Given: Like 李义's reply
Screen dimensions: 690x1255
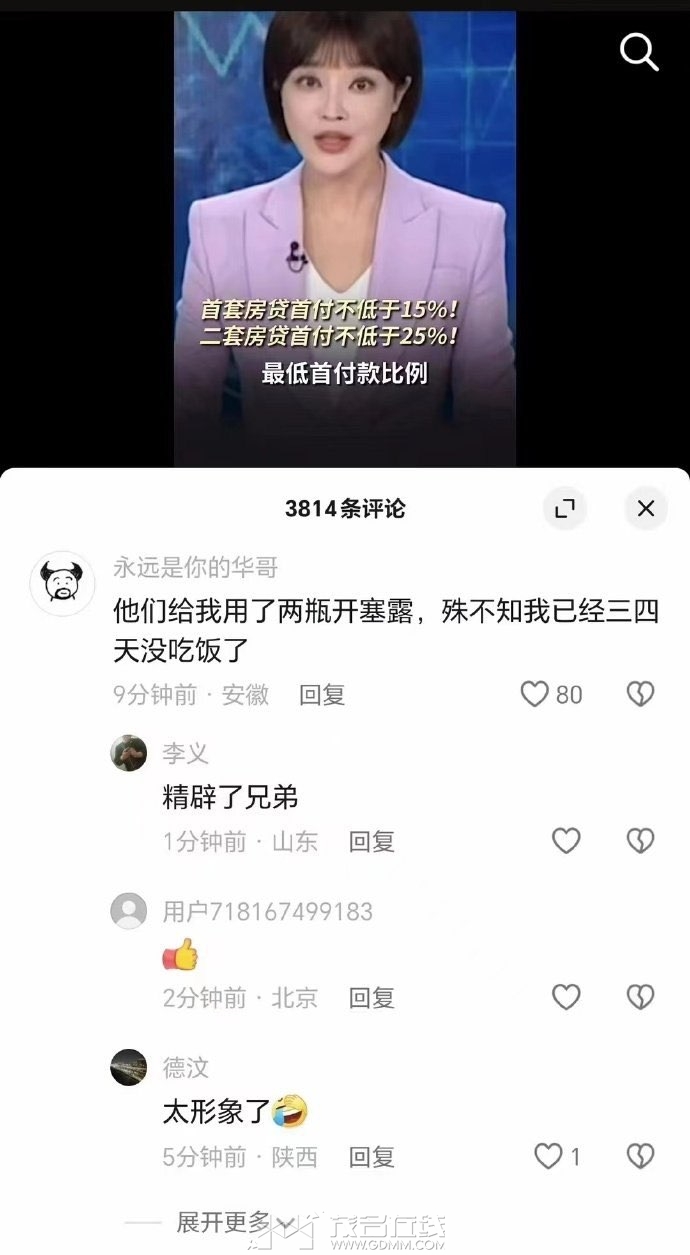Looking at the screenshot, I should tap(566, 841).
